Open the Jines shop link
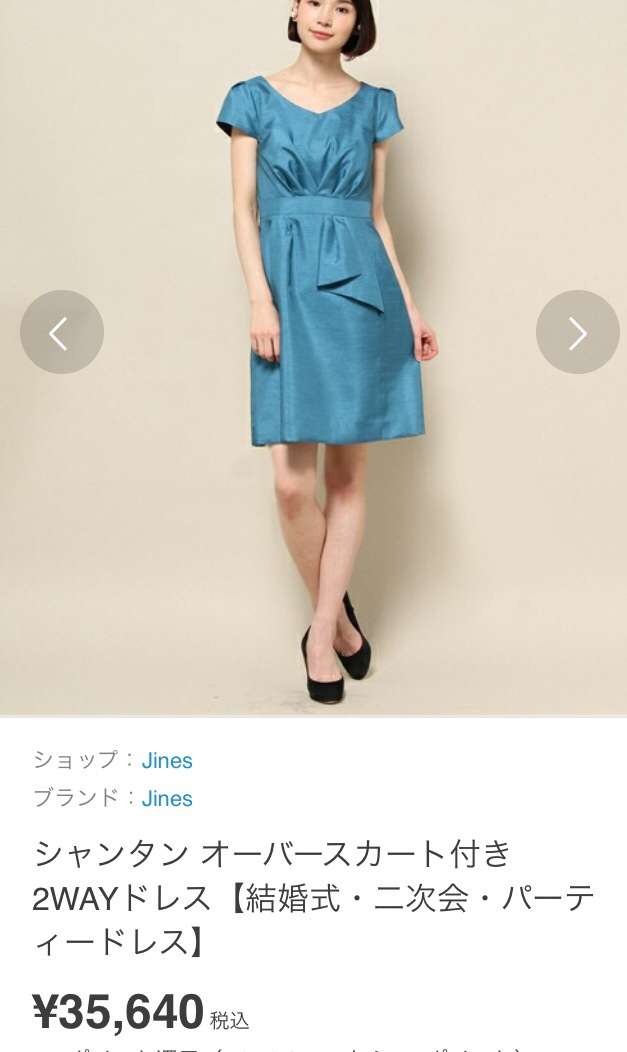 click(x=167, y=760)
